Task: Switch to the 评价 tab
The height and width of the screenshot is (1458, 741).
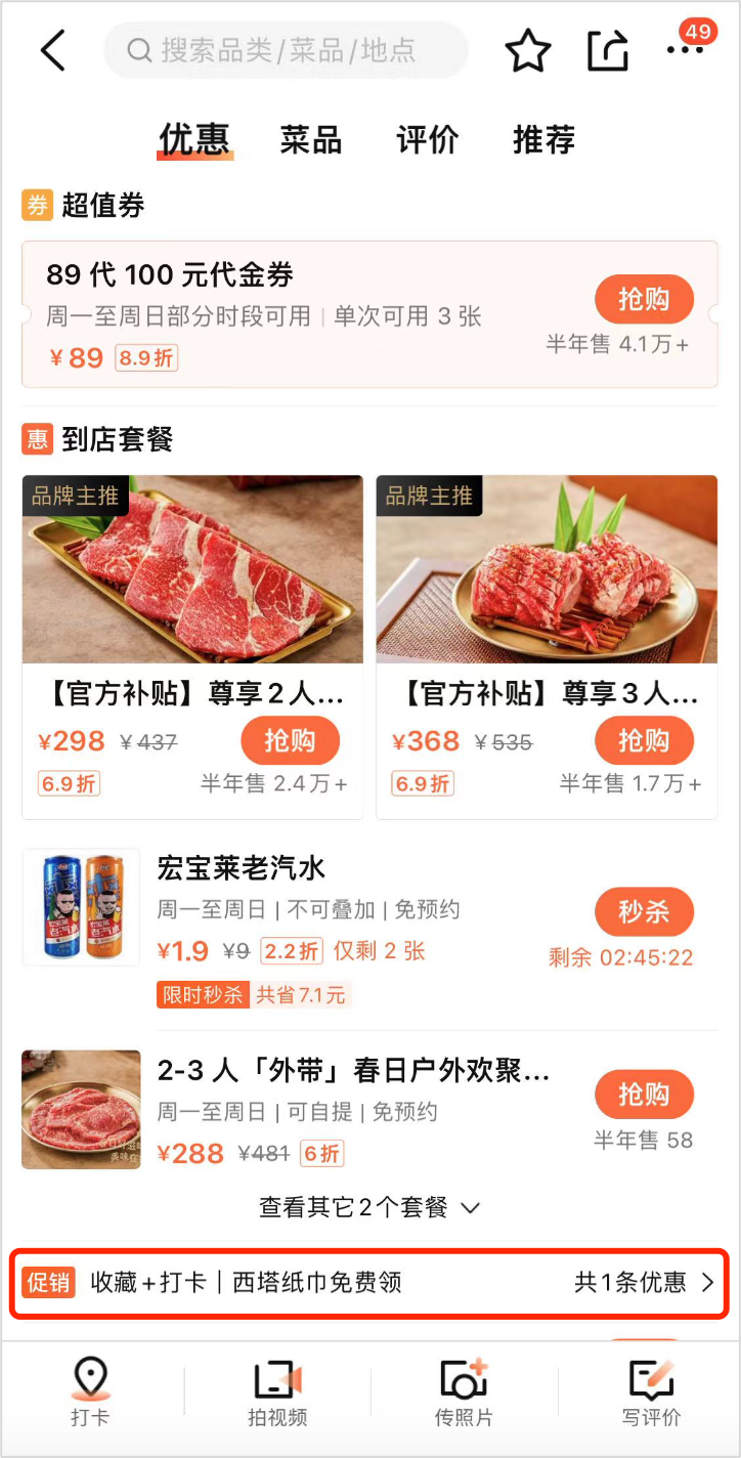Action: pyautogui.click(x=427, y=140)
